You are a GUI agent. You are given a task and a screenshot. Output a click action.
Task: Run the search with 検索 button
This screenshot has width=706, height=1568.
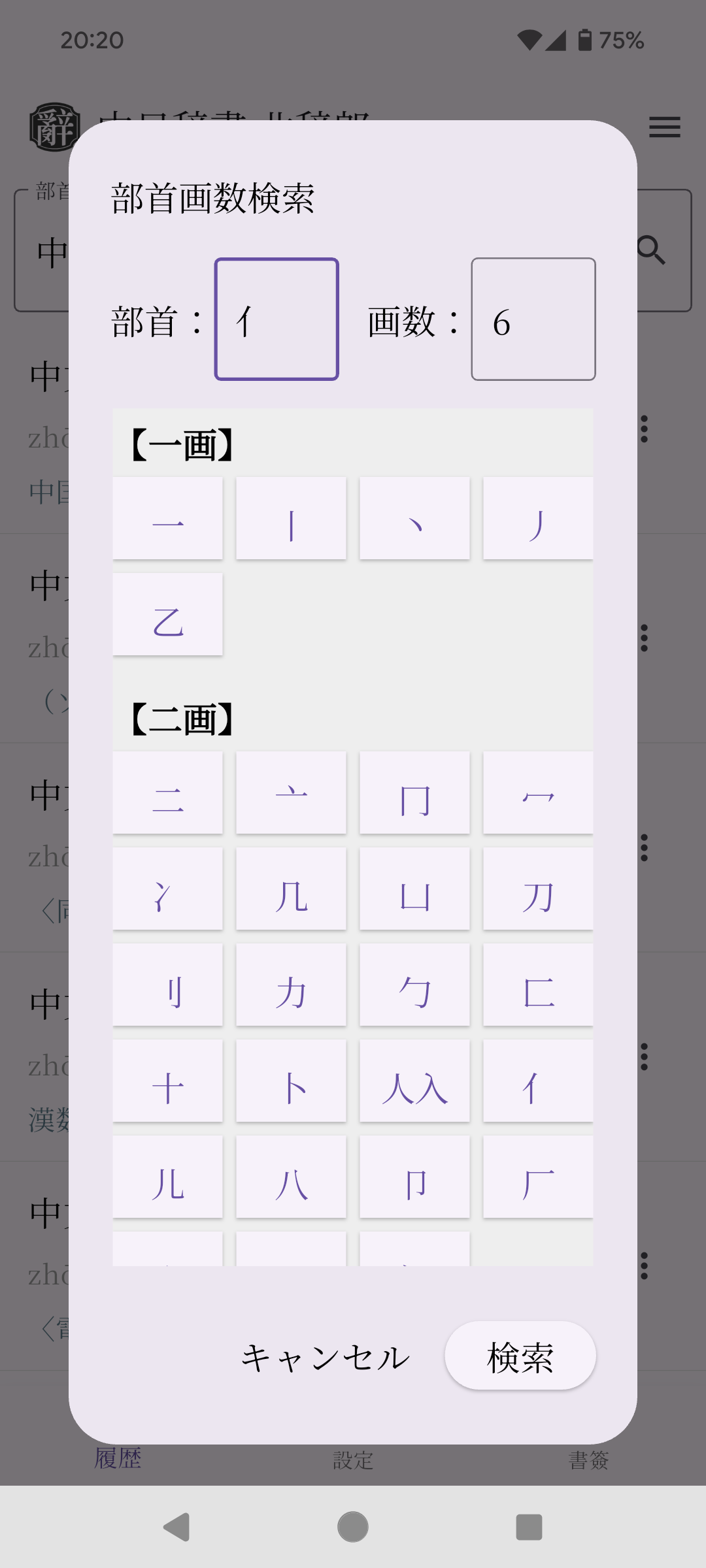[x=520, y=1356]
